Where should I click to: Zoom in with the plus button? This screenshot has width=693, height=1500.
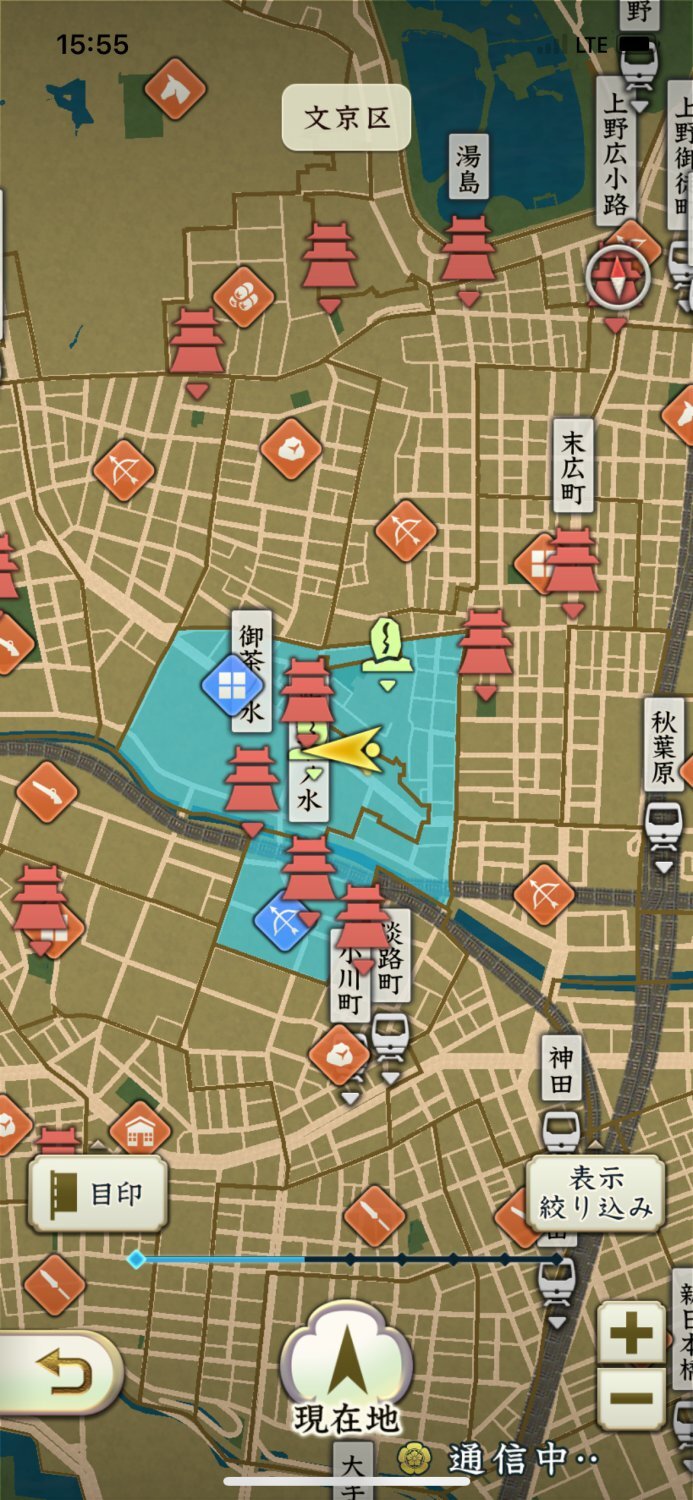[x=631, y=1334]
